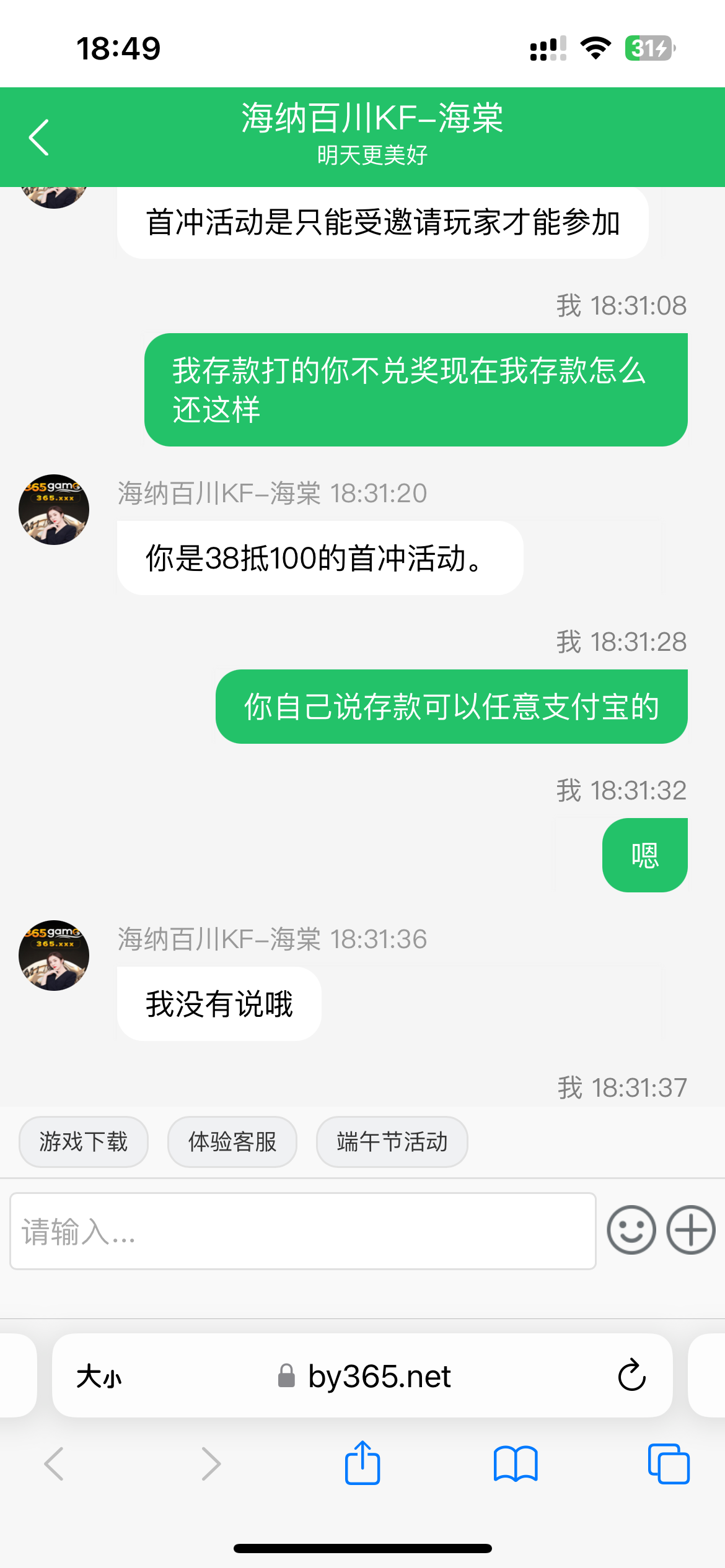Reload the by365.net page
The image size is (725, 1568).
click(x=631, y=1375)
